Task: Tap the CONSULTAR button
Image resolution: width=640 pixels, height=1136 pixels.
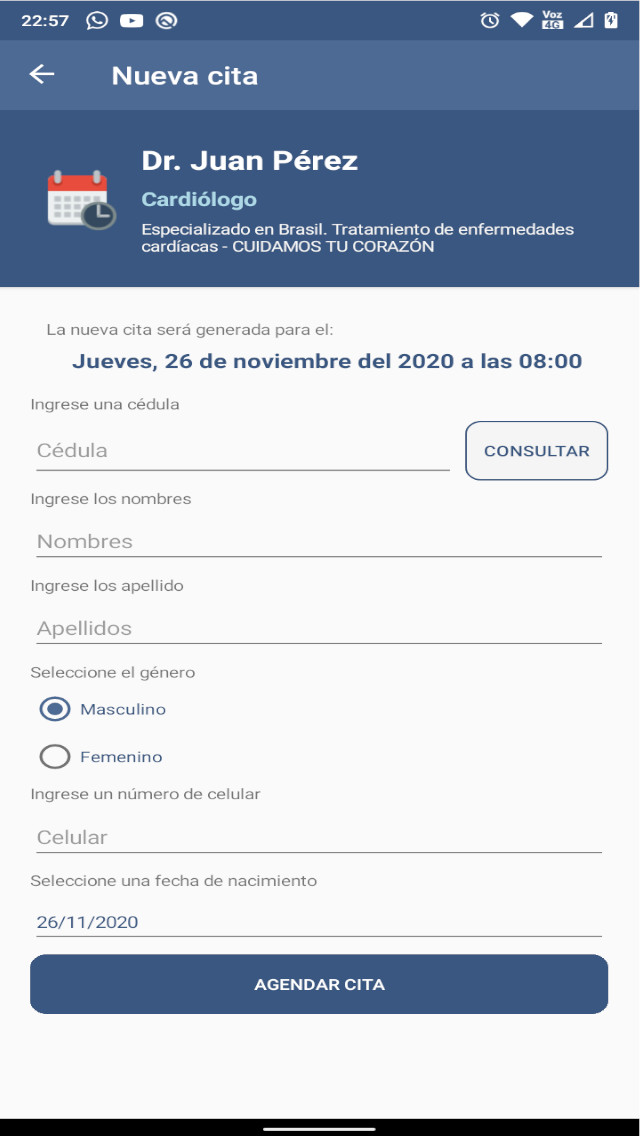Action: pyautogui.click(x=536, y=451)
